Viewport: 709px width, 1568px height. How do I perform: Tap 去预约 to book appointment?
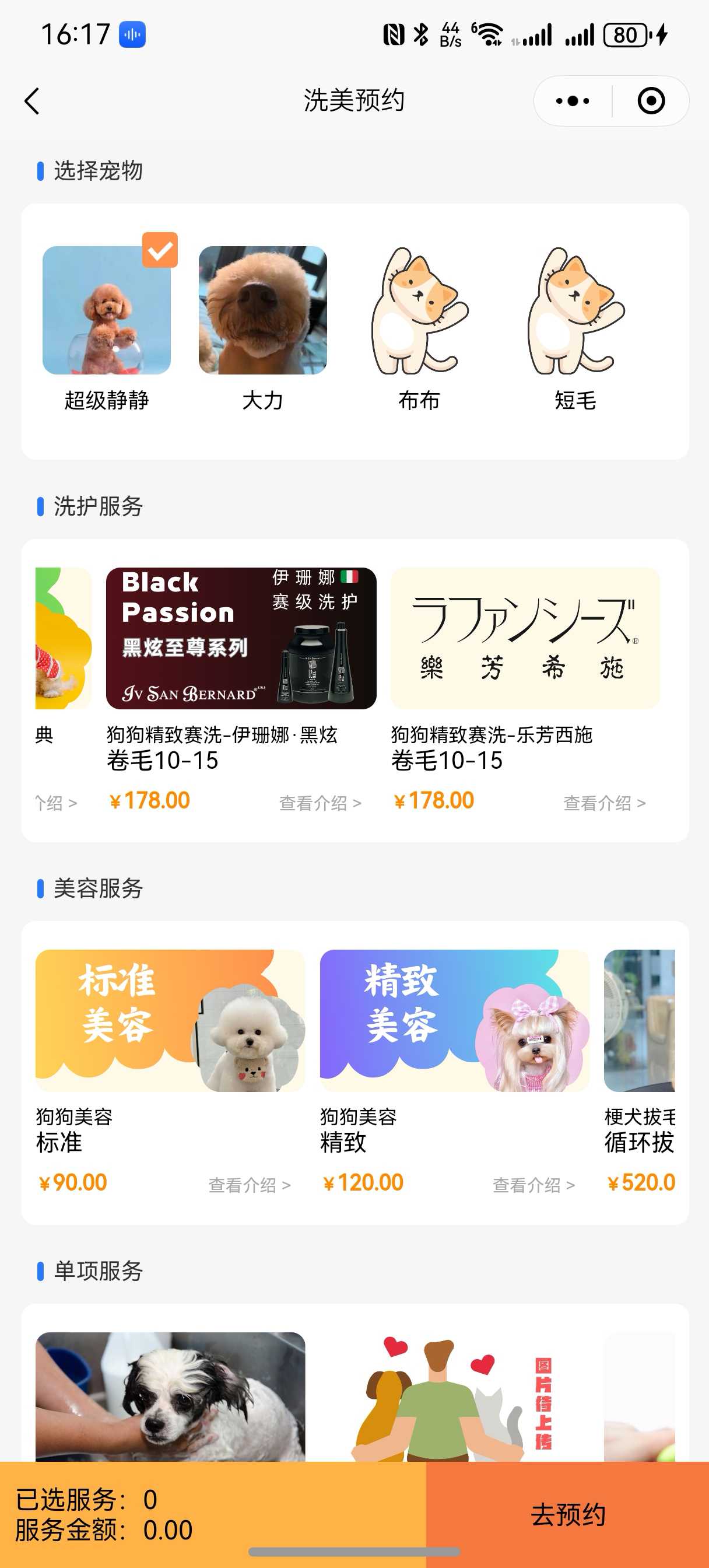point(567,1514)
